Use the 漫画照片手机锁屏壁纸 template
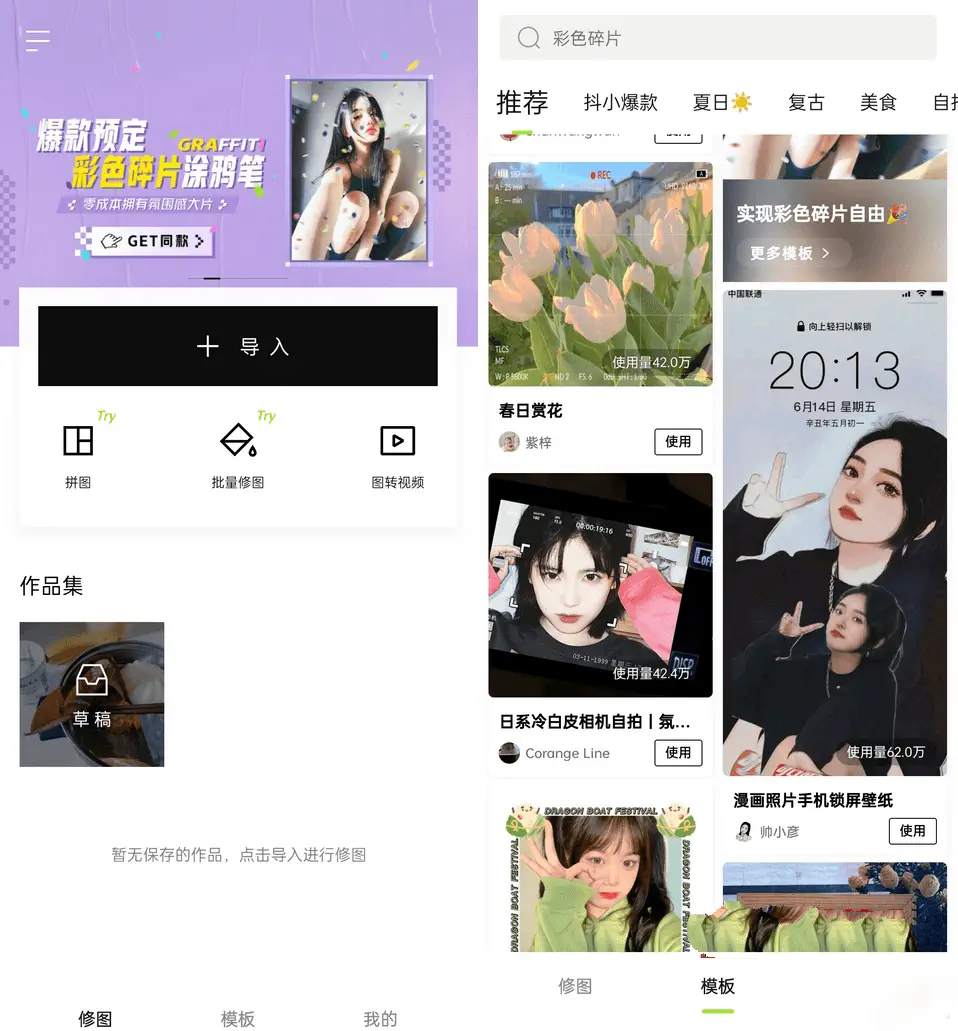This screenshot has height=1031, width=958. [912, 831]
